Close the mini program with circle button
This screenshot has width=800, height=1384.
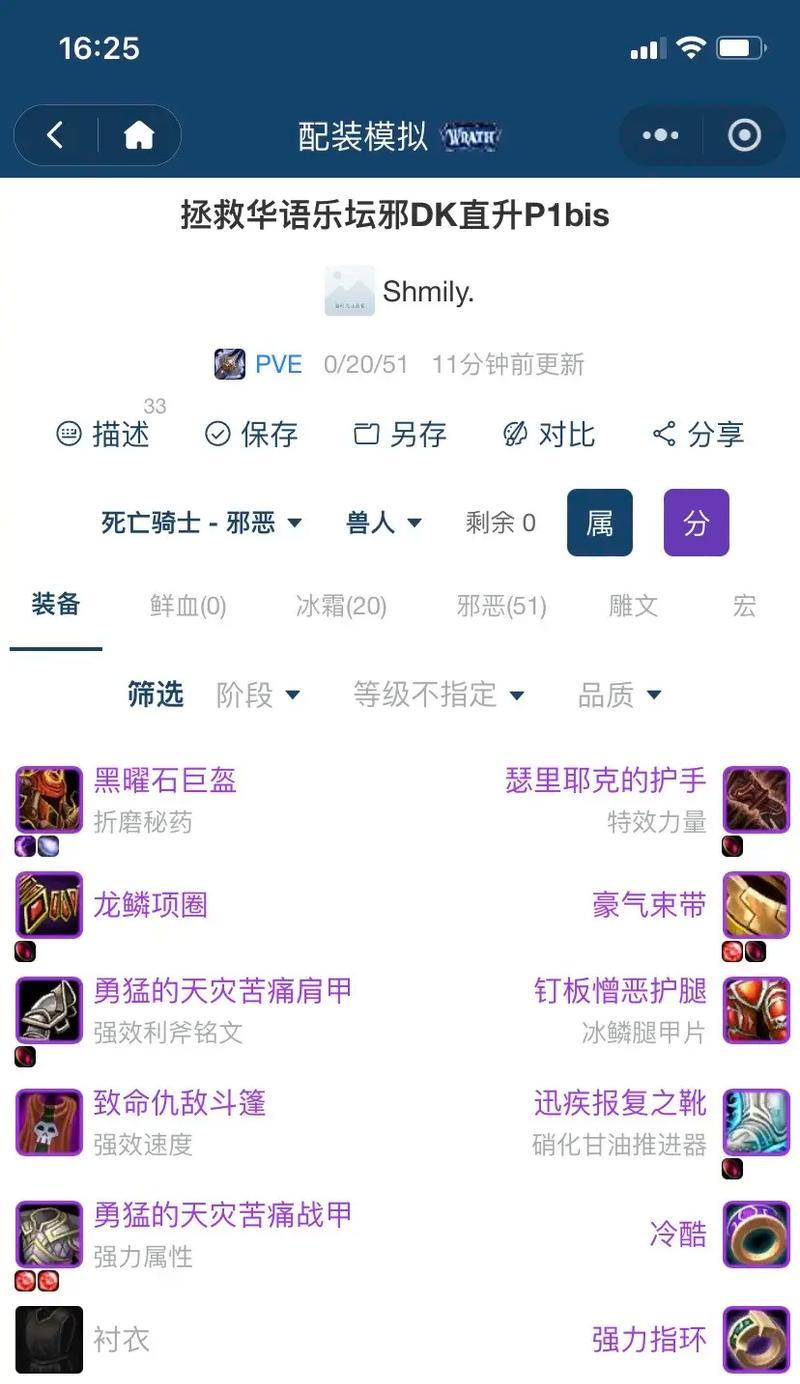[744, 135]
